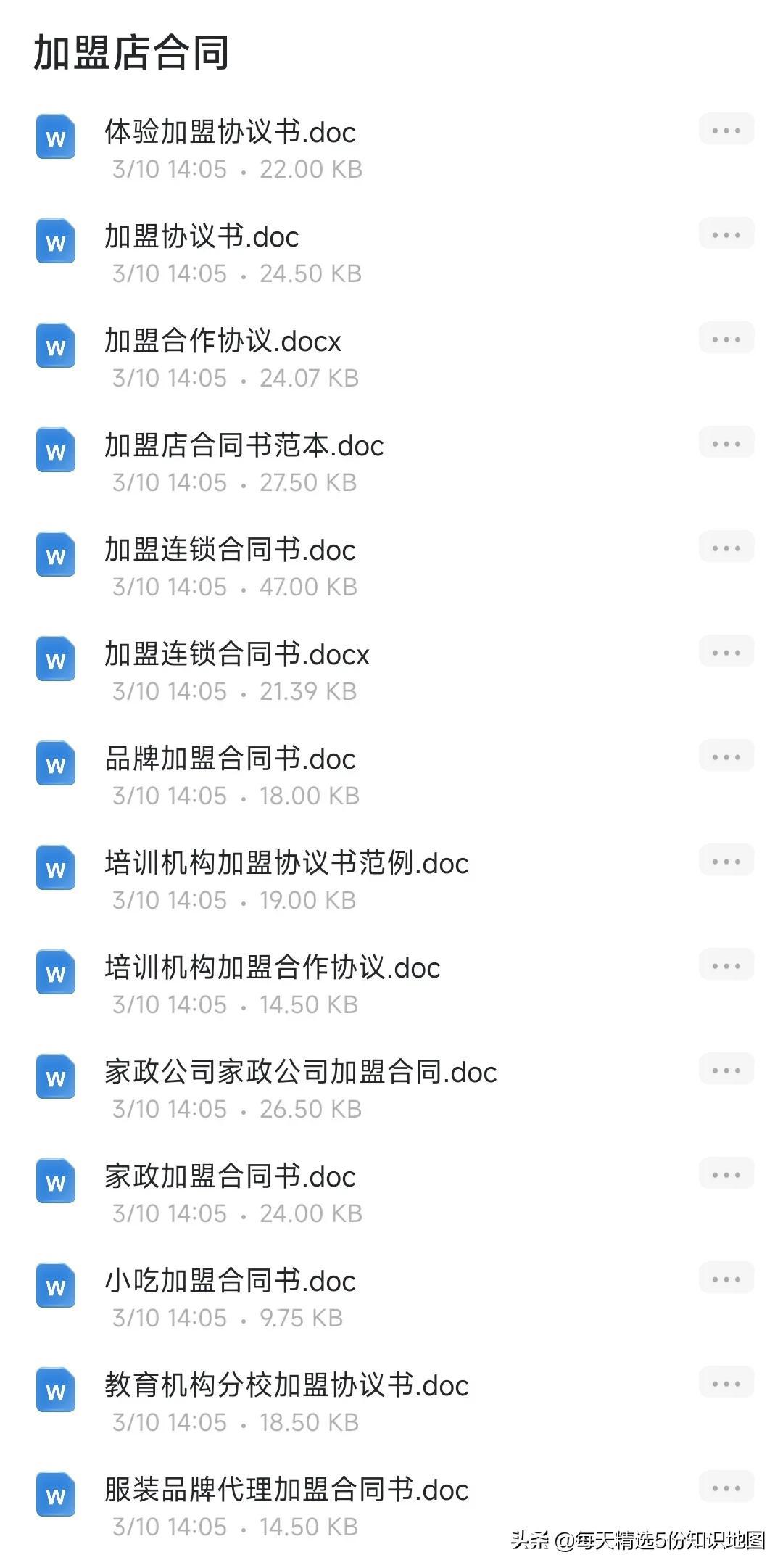The height and width of the screenshot is (1568, 783).
Task: View the 小吃加盟合同书.doc file
Action: click(230, 1282)
